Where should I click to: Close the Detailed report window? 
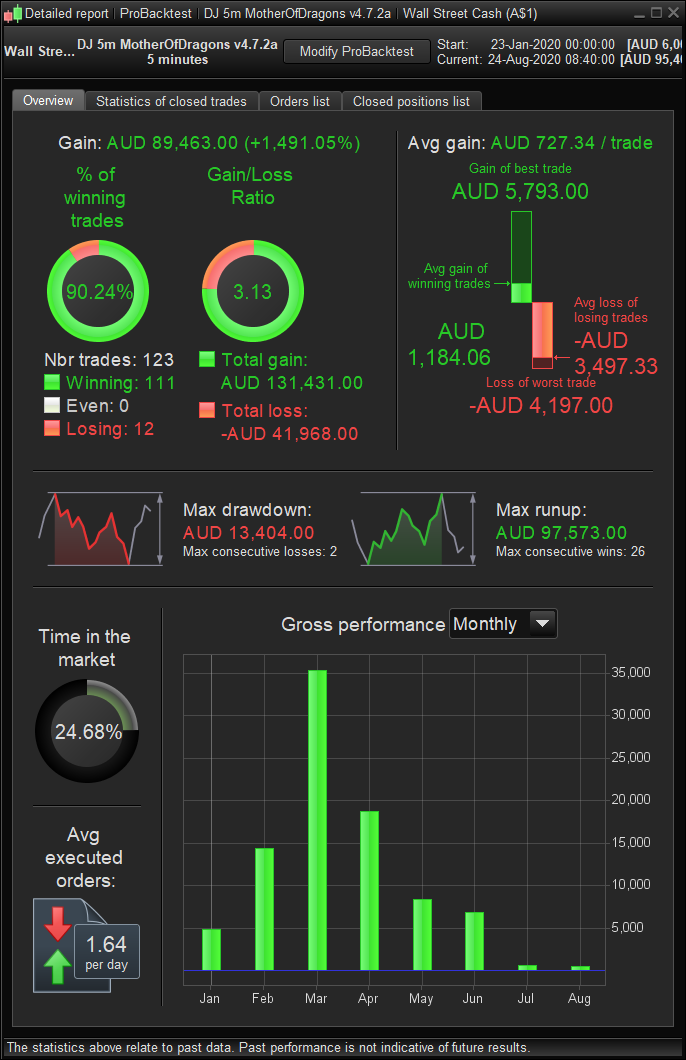pyautogui.click(x=672, y=14)
